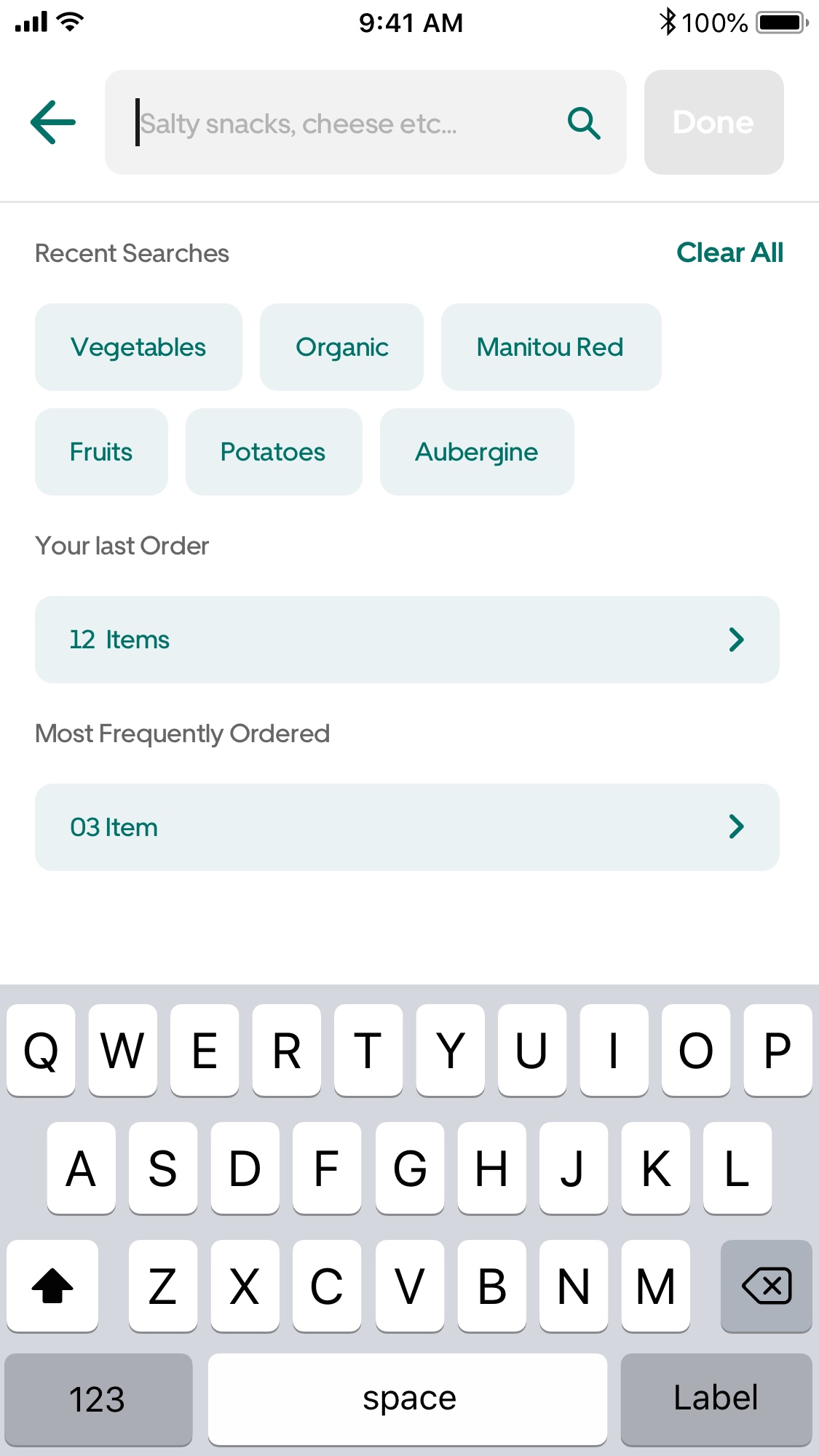Clear all recent searches

[x=729, y=252]
